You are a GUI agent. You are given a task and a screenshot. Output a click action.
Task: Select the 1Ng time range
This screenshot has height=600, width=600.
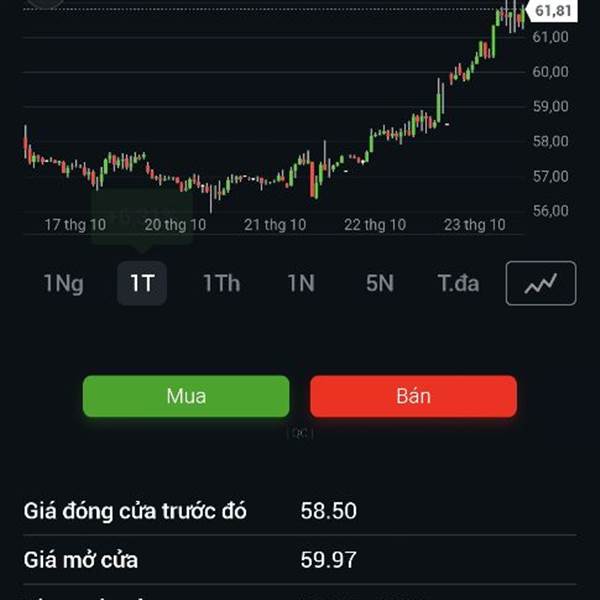(x=63, y=283)
